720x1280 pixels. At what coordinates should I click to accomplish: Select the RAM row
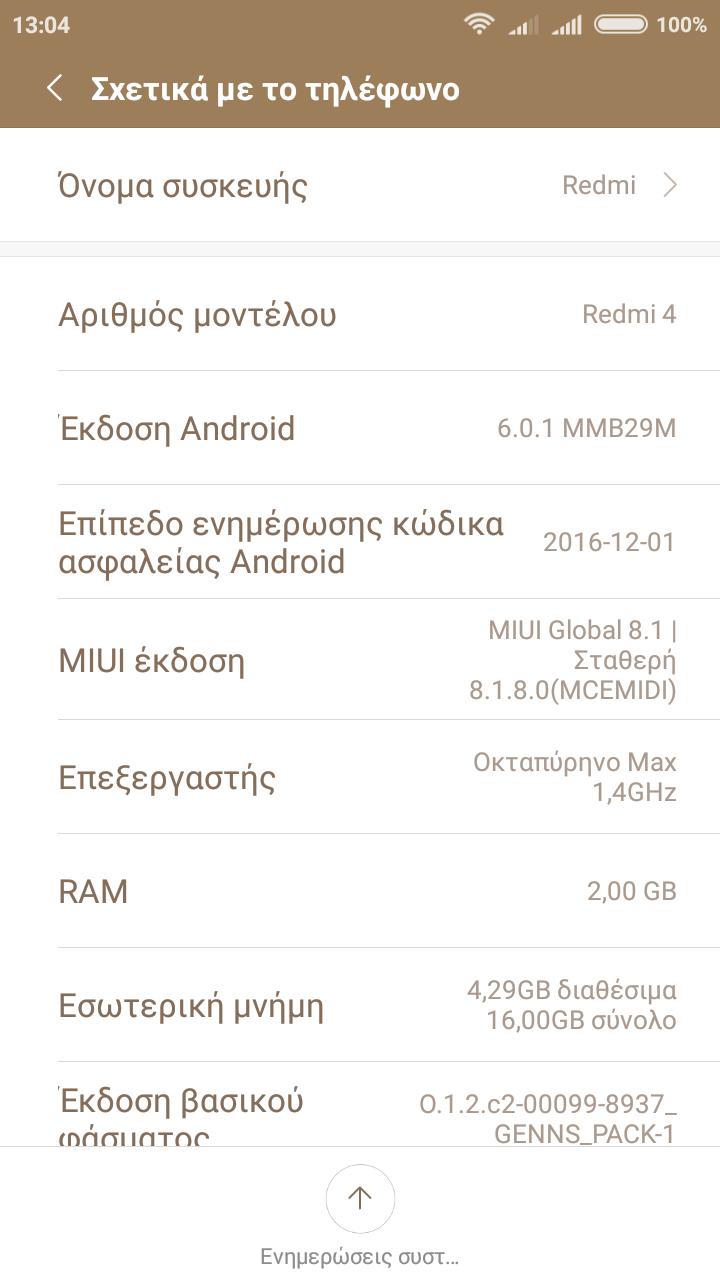coord(360,891)
